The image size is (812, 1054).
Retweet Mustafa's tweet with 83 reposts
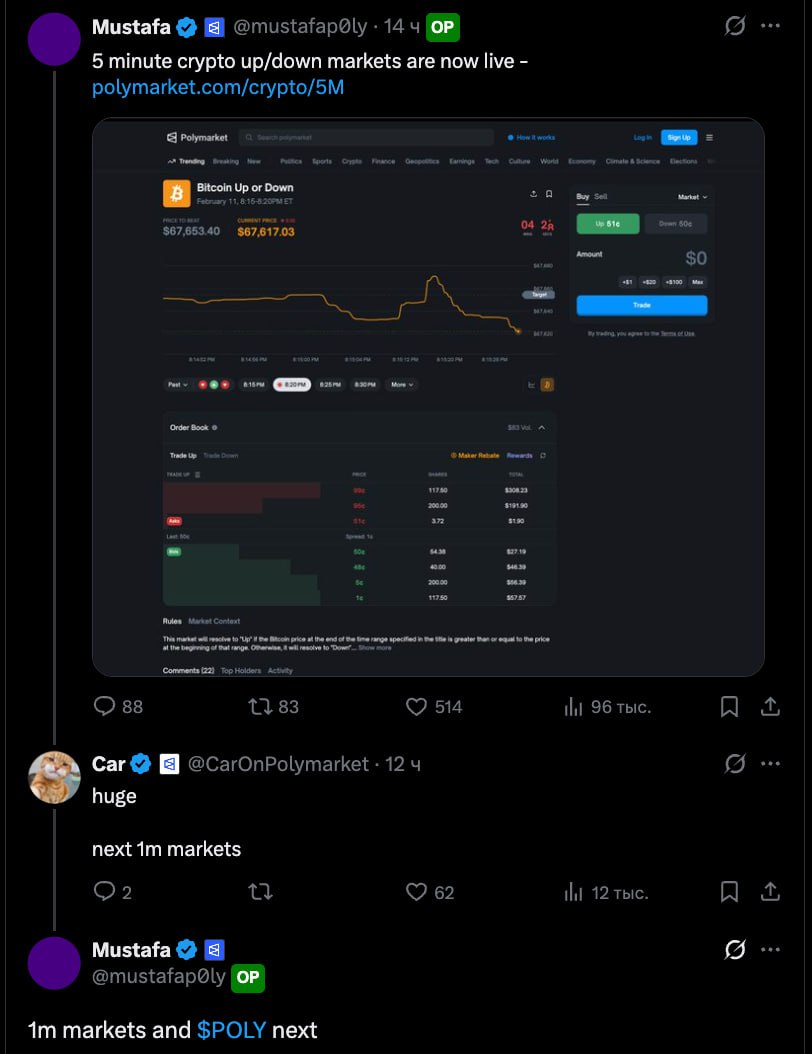tap(260, 707)
